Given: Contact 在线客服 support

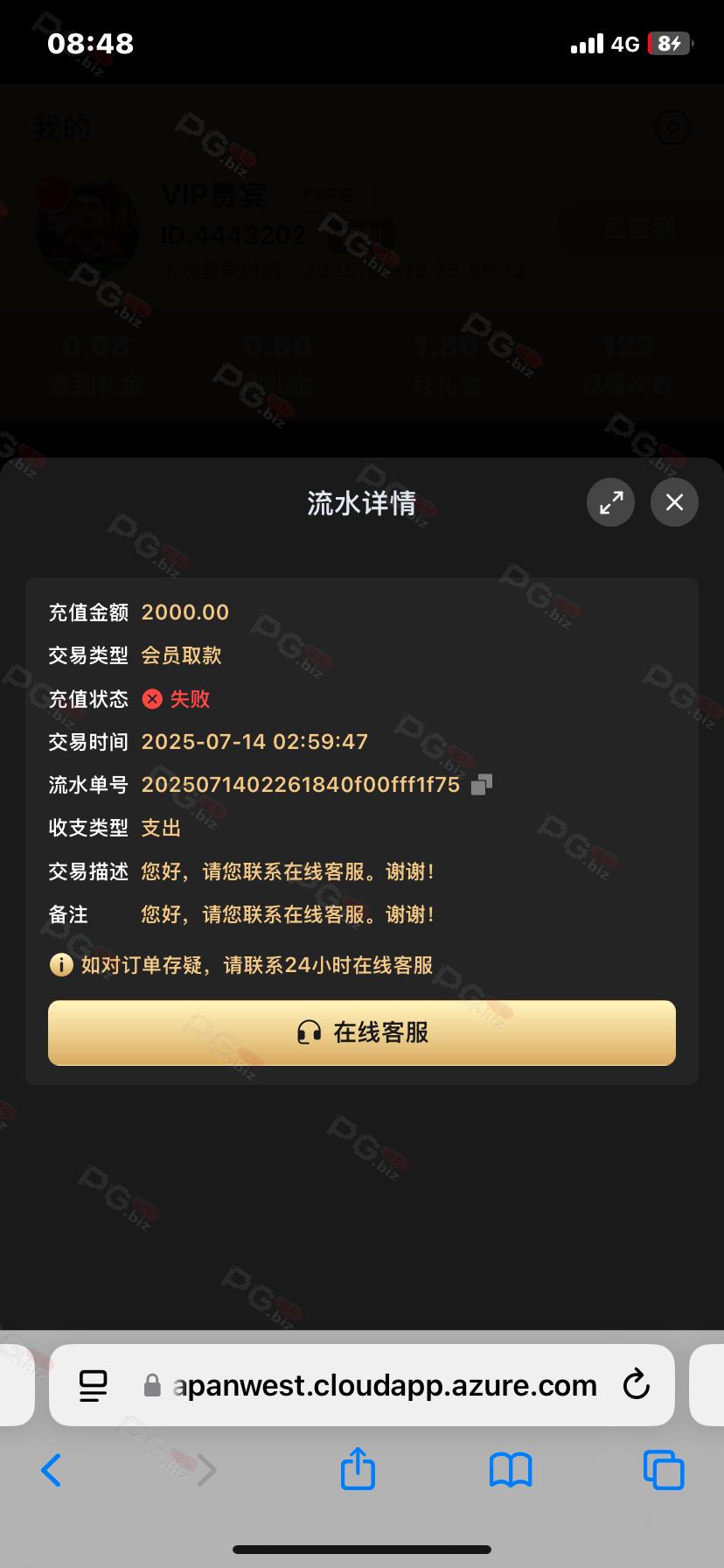Looking at the screenshot, I should point(362,1032).
